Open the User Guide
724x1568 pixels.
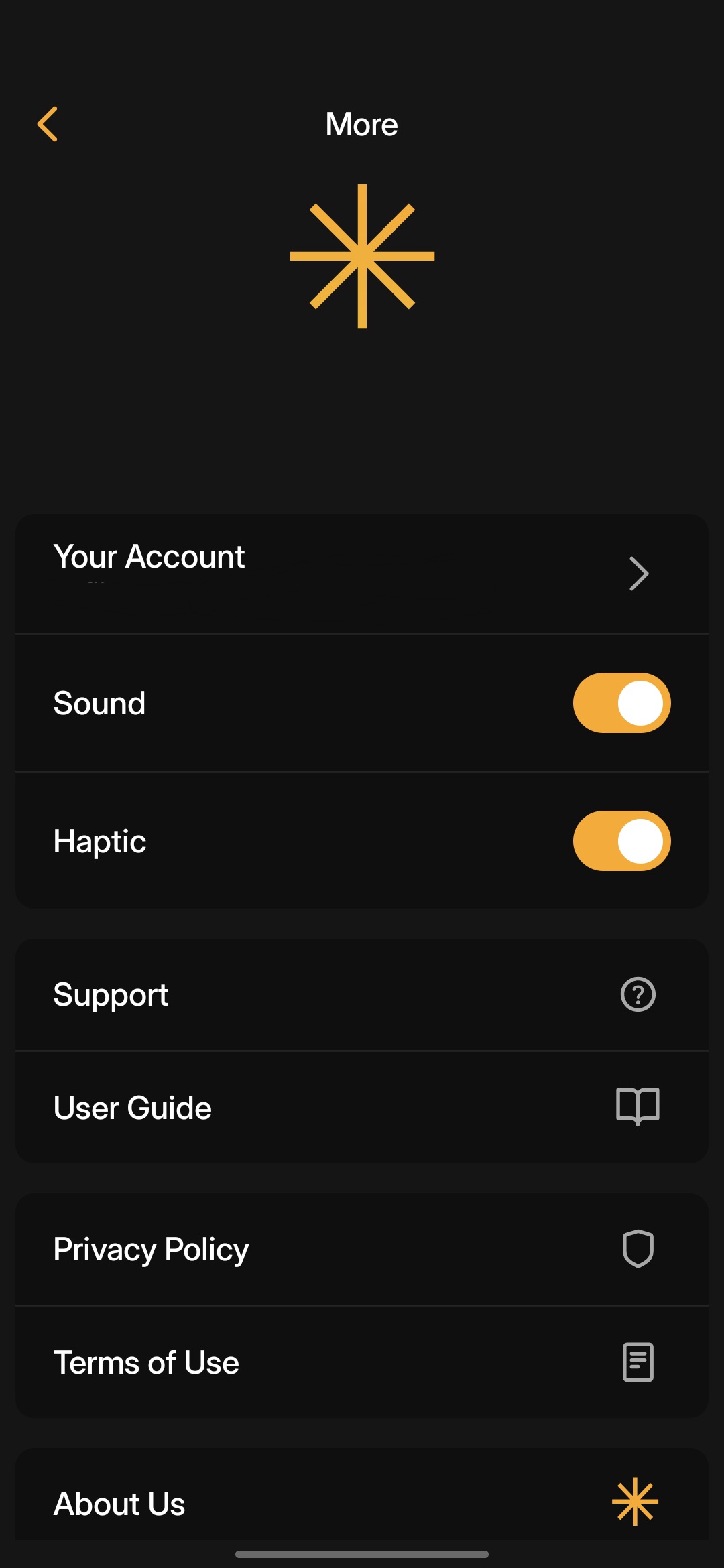coord(362,1108)
